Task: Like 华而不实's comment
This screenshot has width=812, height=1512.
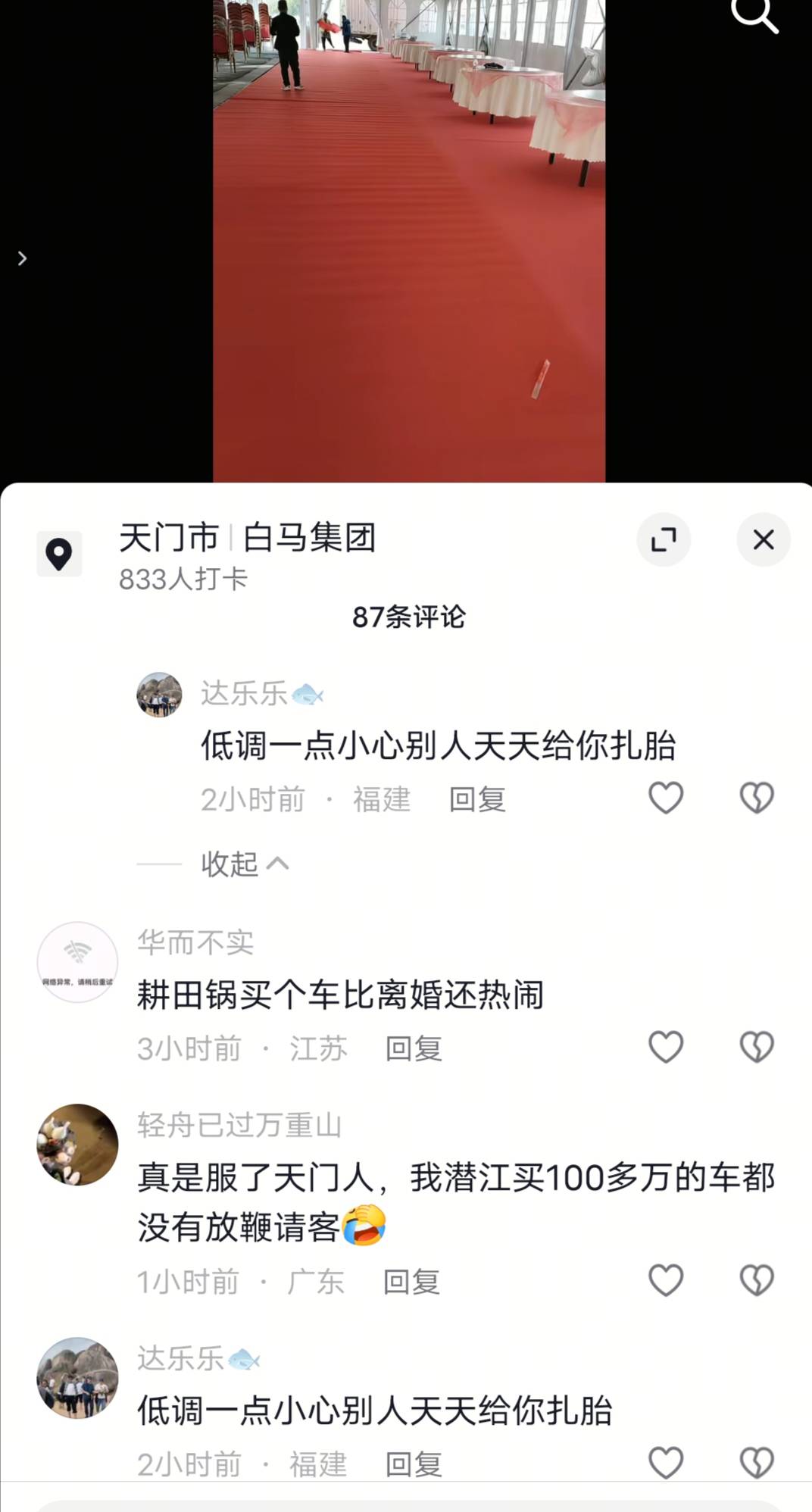Action: 666,1048
